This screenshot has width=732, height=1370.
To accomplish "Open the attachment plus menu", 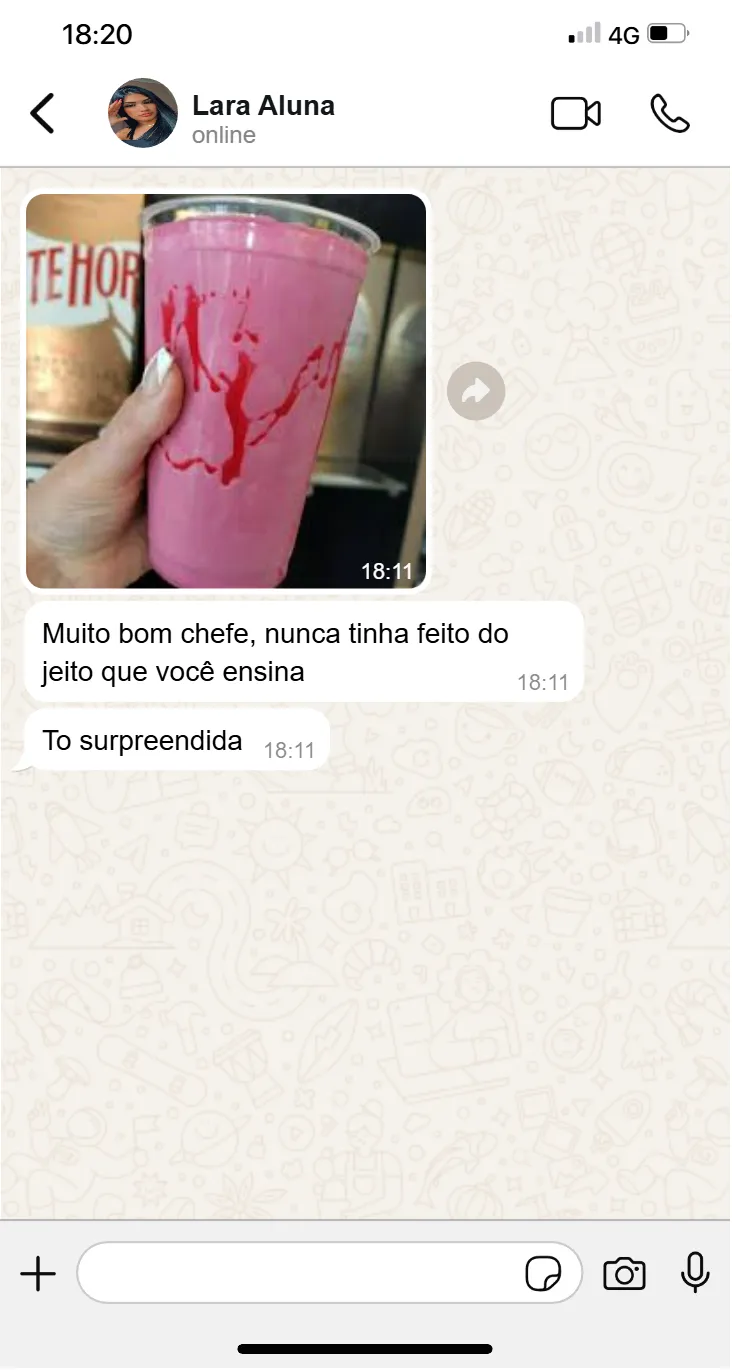I will click(x=38, y=1274).
